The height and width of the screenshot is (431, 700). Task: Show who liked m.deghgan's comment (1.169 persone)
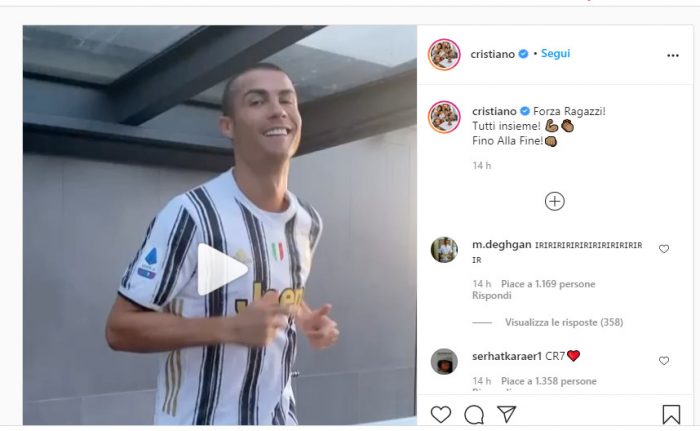[548, 284]
